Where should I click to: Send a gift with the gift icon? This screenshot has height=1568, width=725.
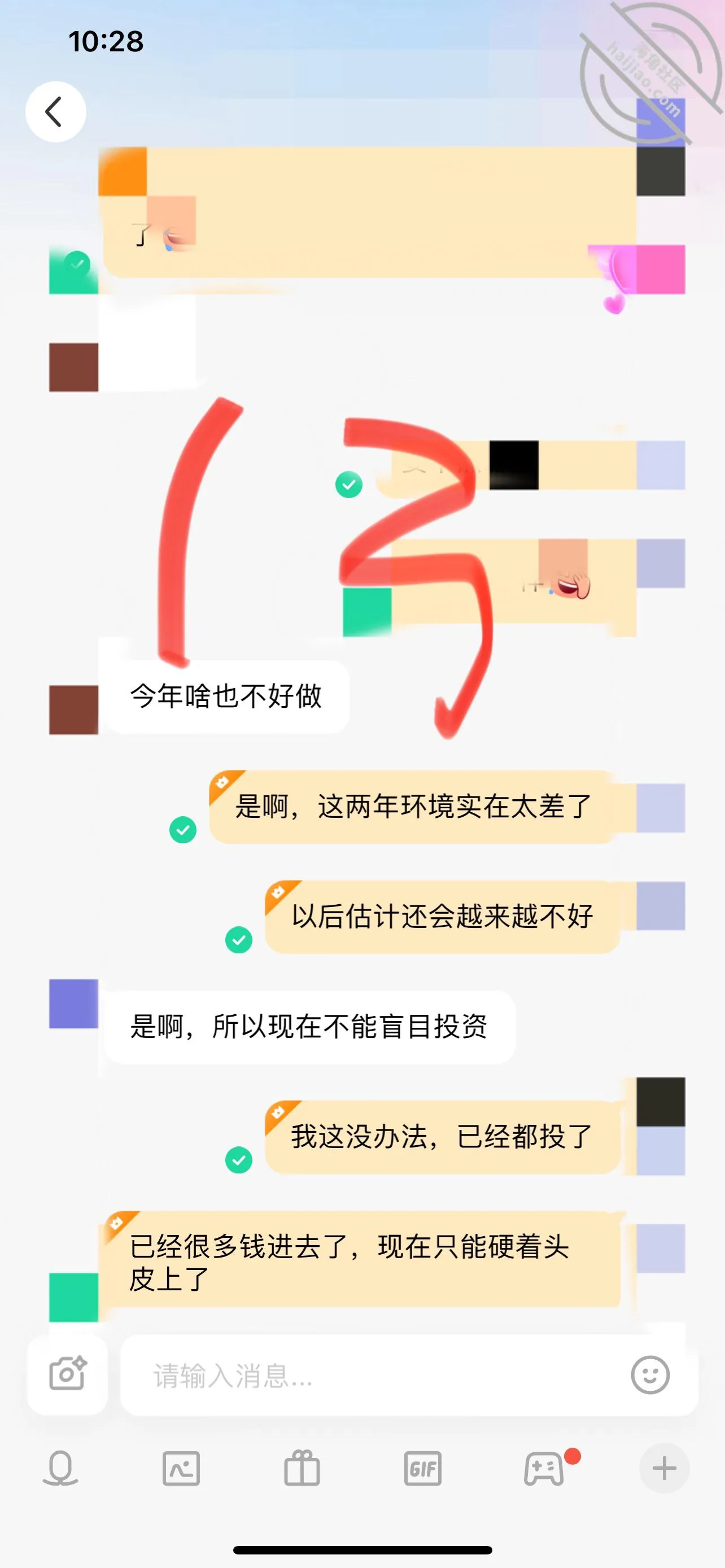coord(302,1468)
